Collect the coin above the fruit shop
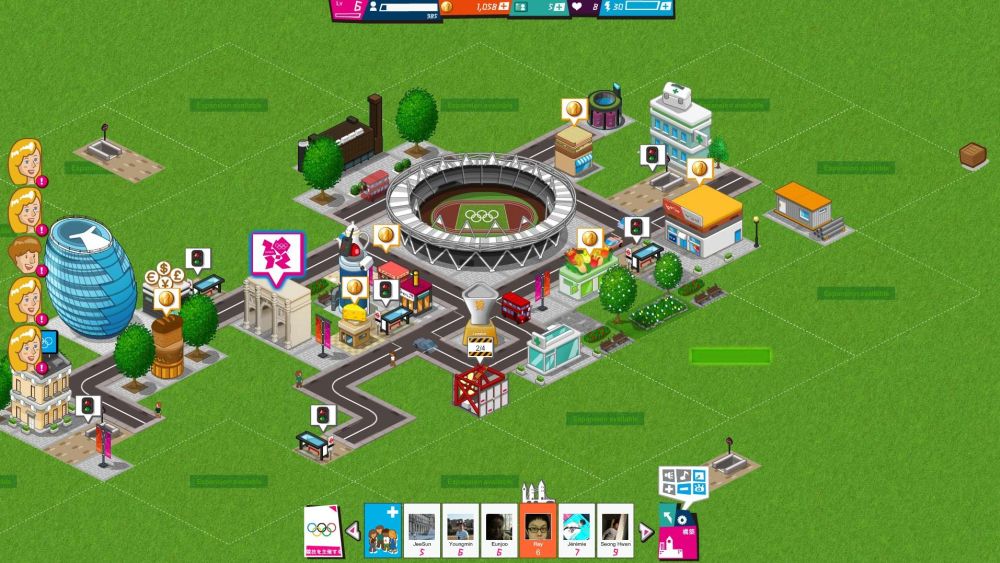 [589, 239]
